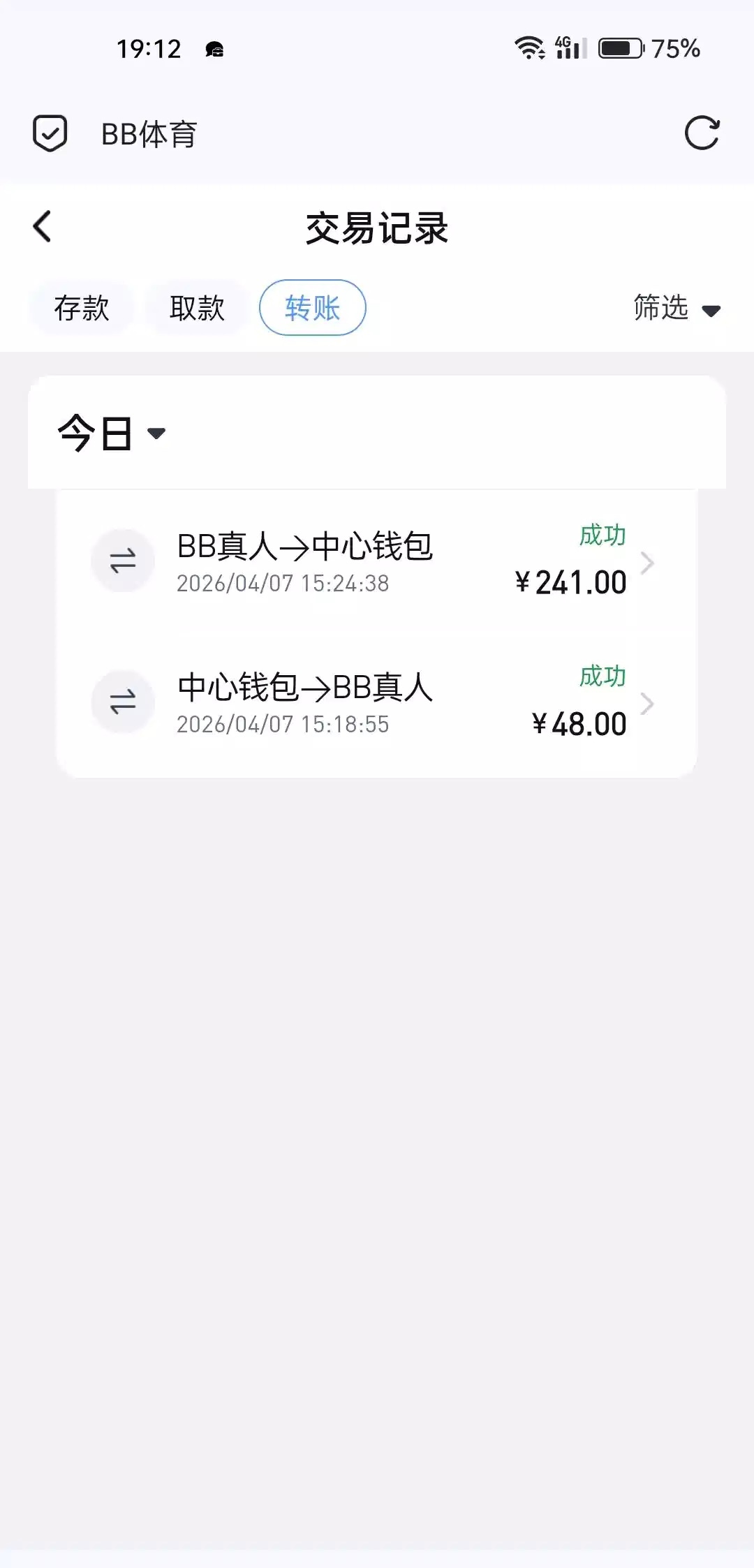Open the 筛选 filter dropdown
This screenshot has width=754, height=1568.
676,308
